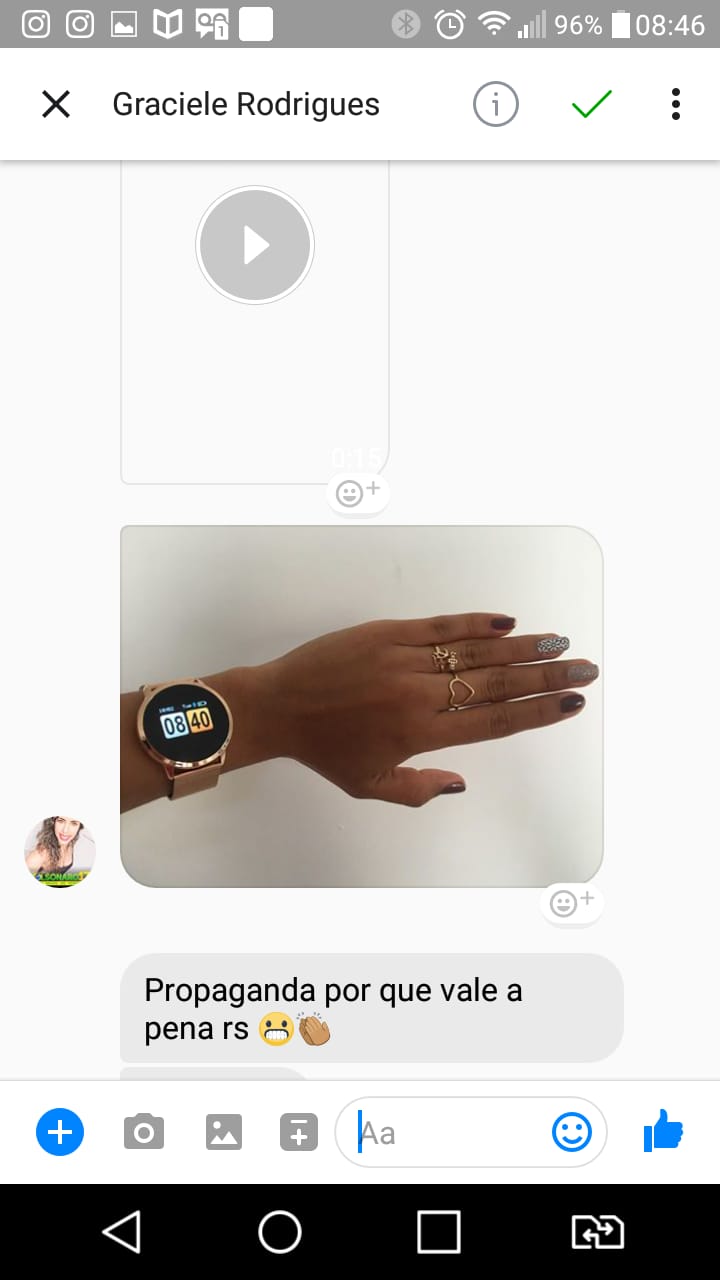Close the chat with Graciele Rodrigues
Screen dimensions: 720x1280
click(56, 104)
